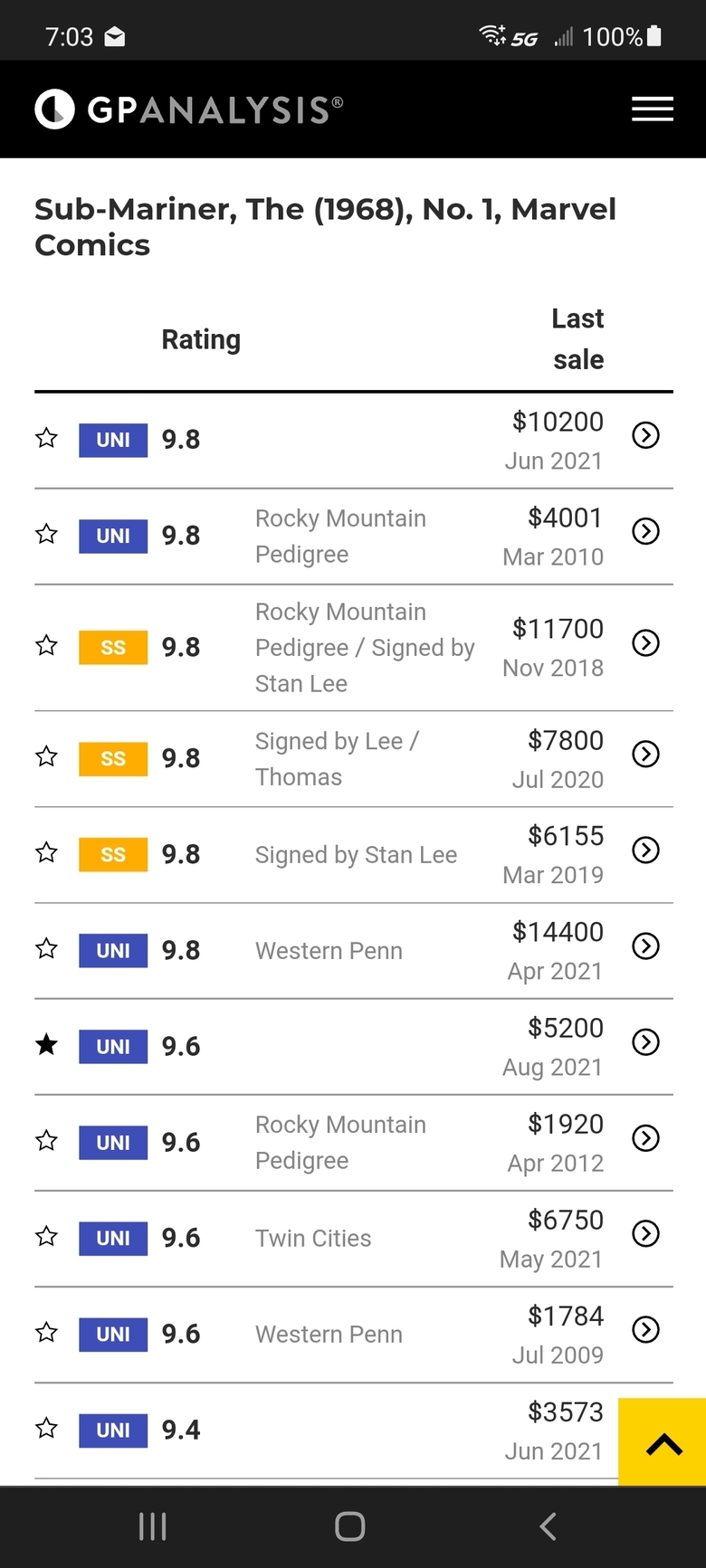Viewport: 706px width, 1568px height.
Task: Tap the GPAnalysis logo to go home
Action: 189,109
